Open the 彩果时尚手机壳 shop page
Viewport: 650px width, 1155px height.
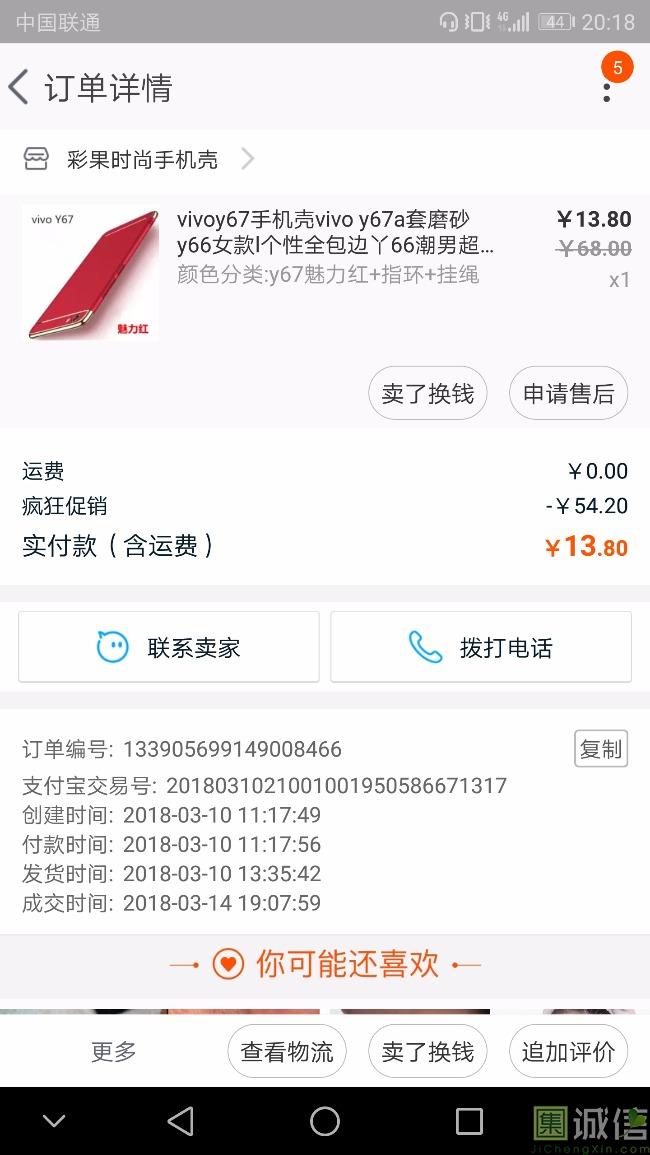[141, 159]
